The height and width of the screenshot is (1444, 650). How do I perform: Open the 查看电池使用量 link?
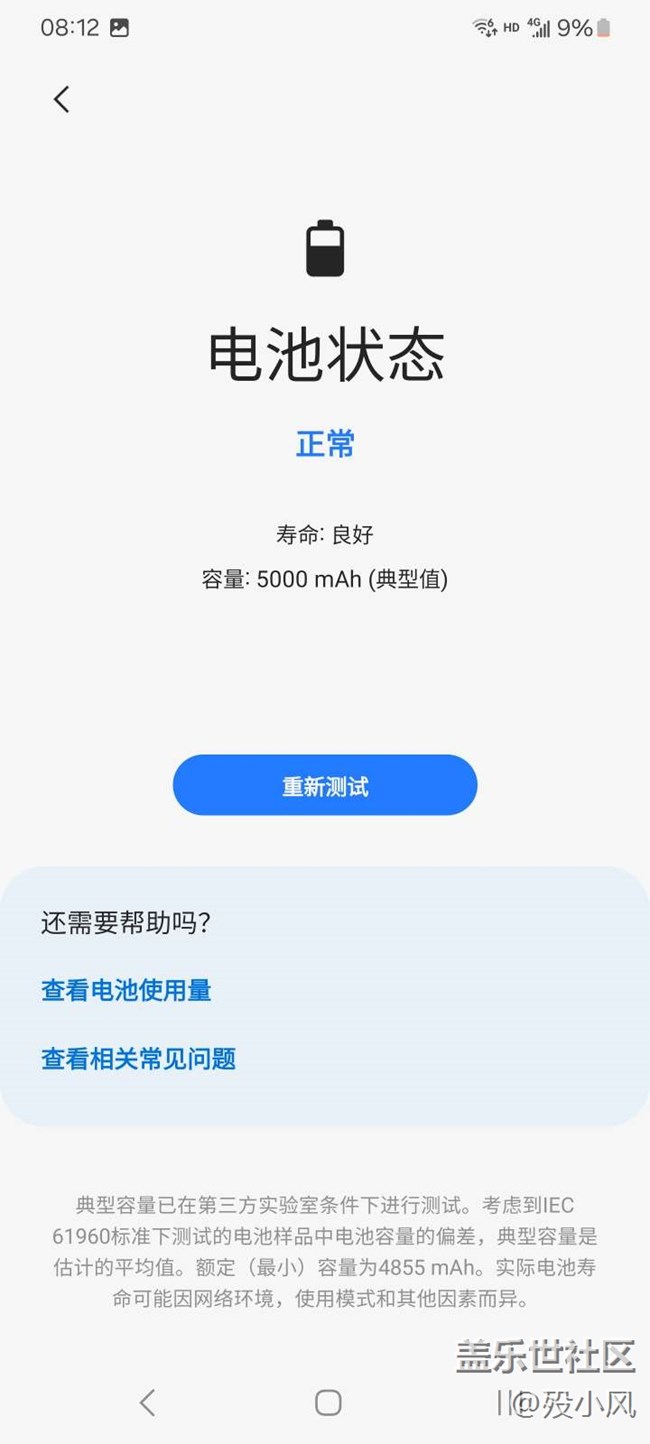coord(126,991)
